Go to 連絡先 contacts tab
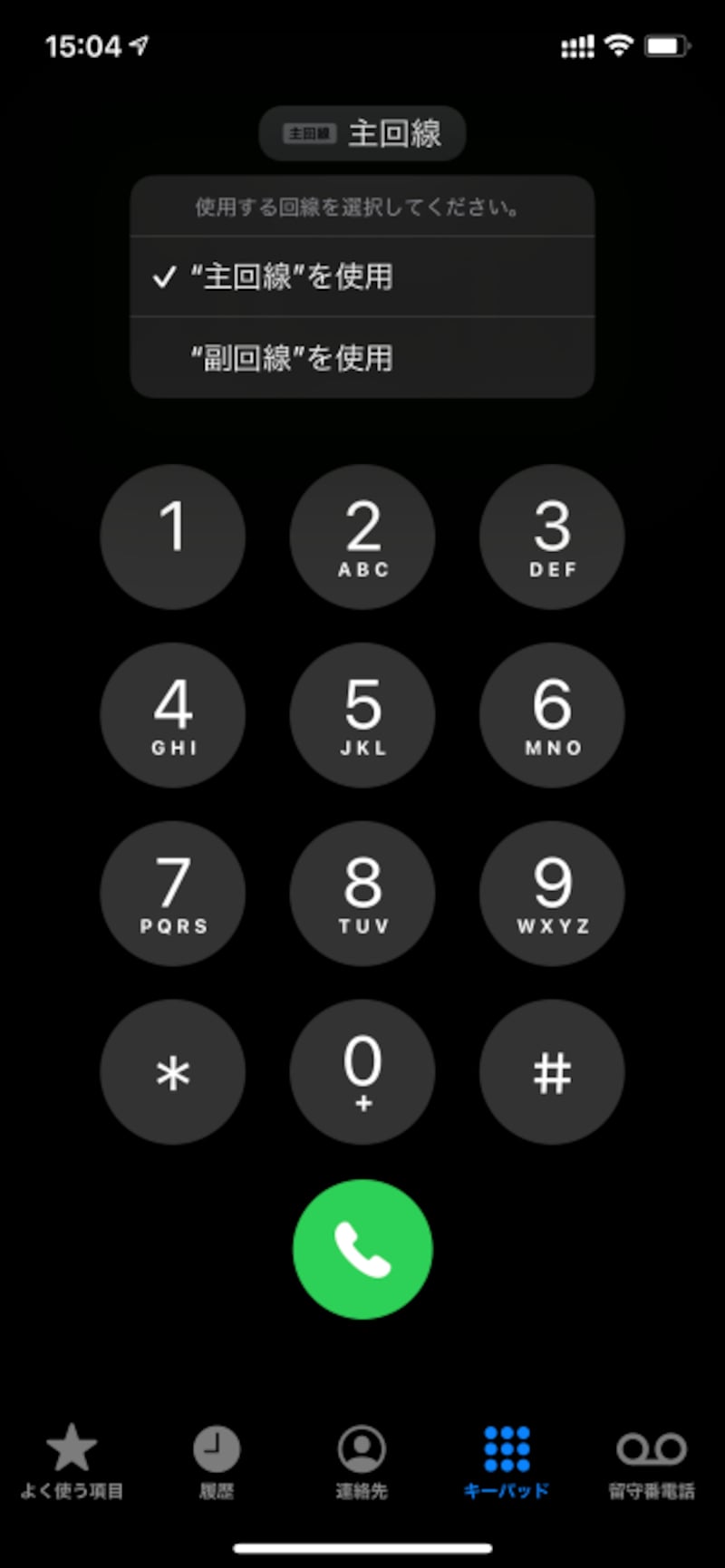Screen dimensions: 725x1568 point(362,1461)
